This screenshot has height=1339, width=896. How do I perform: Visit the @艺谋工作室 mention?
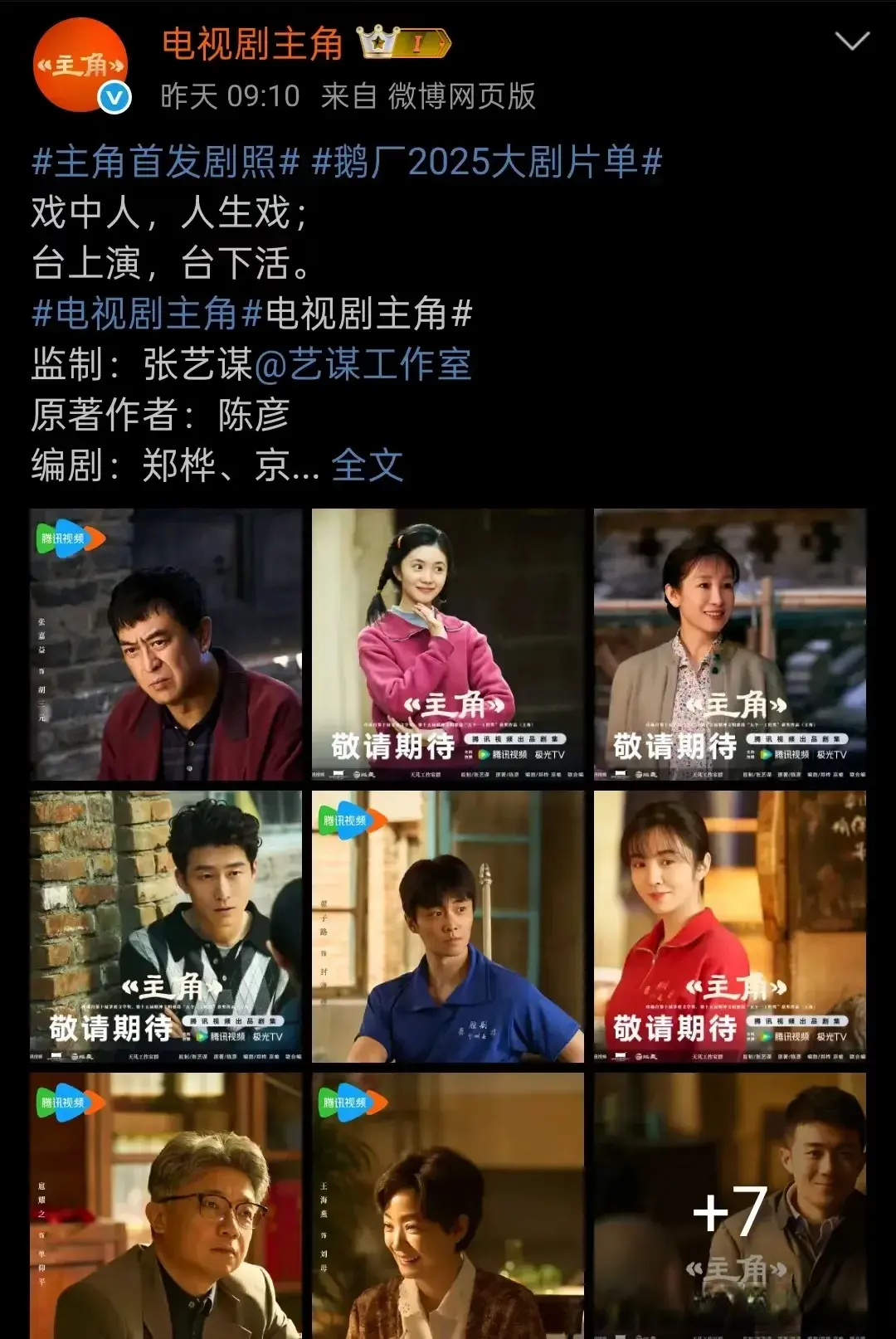[x=363, y=364]
